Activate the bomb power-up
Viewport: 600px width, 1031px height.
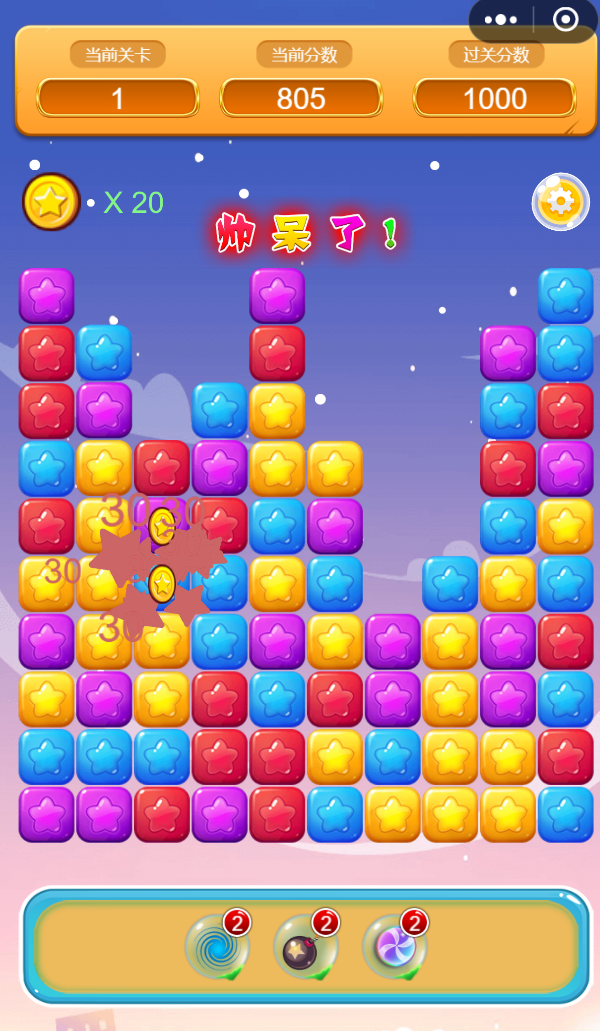[304, 946]
